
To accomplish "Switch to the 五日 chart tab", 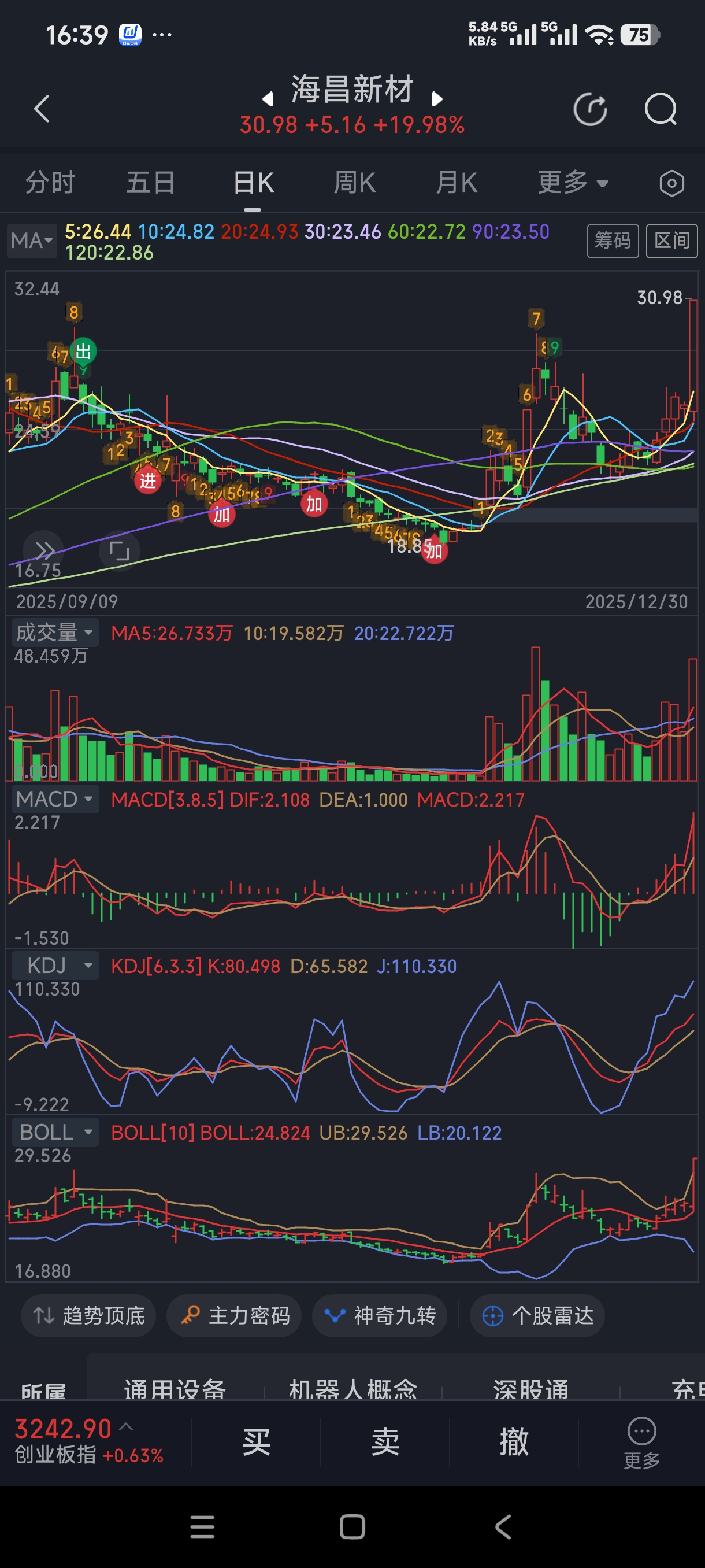I will (151, 183).
